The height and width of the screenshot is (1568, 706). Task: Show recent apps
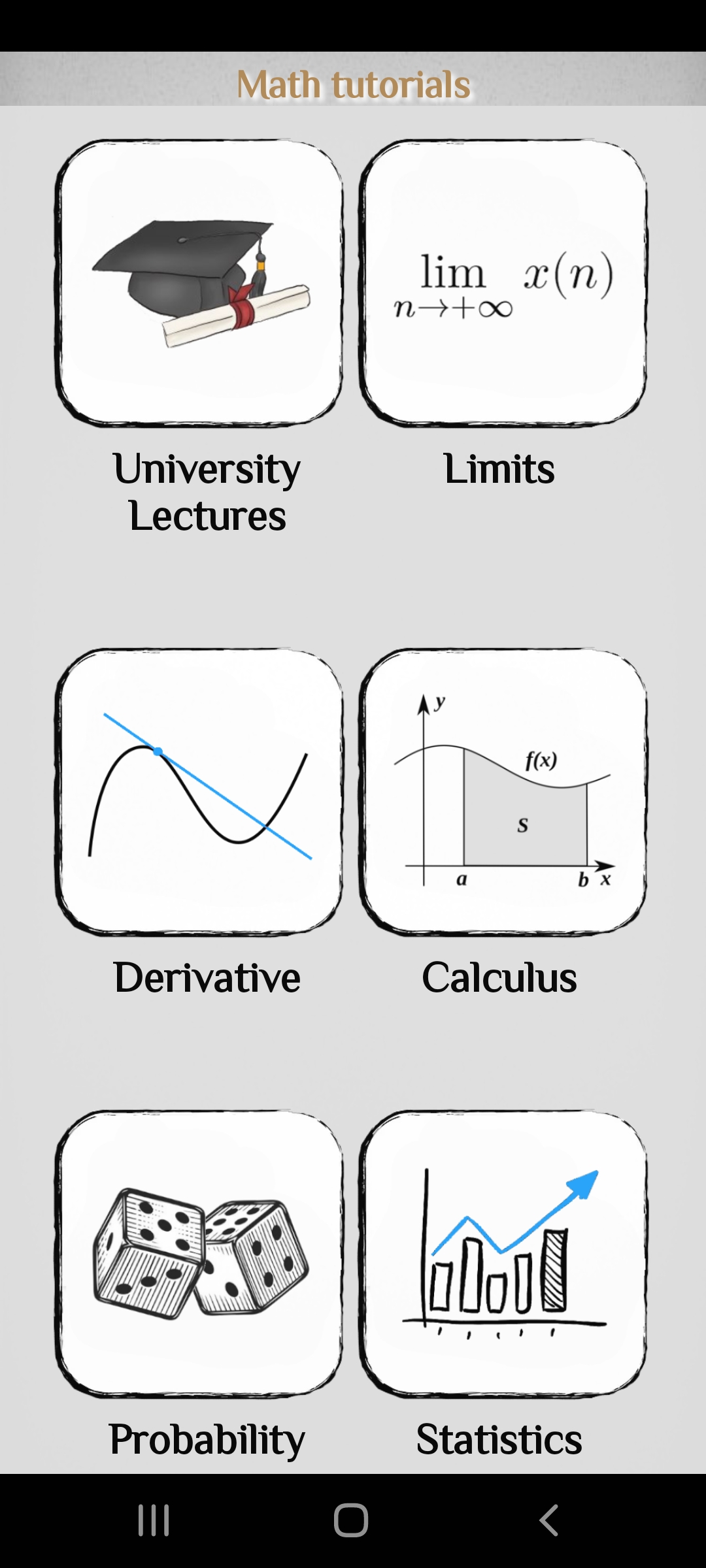pos(154,1520)
